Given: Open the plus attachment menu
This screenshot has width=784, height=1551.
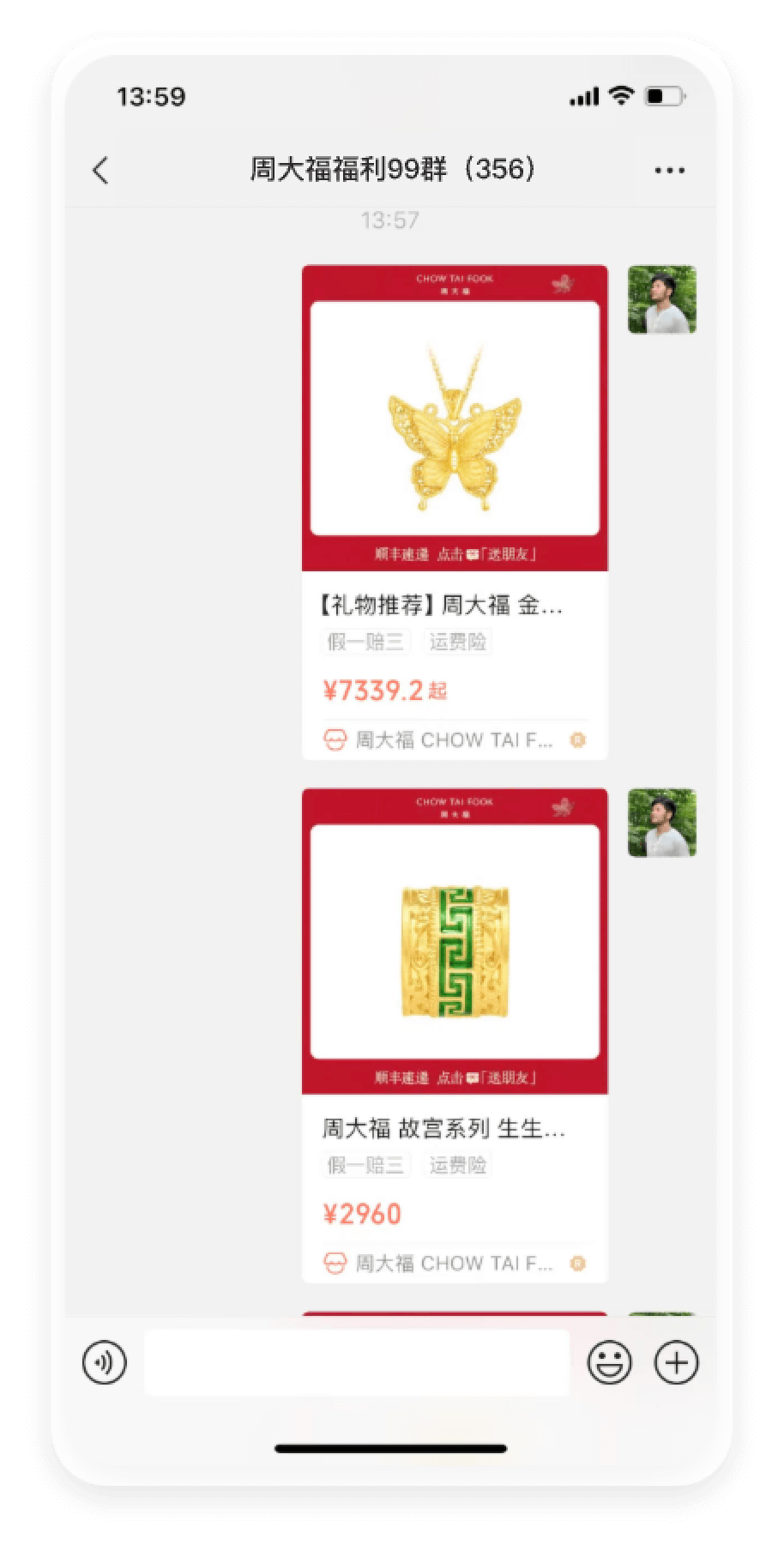Looking at the screenshot, I should 677,1362.
